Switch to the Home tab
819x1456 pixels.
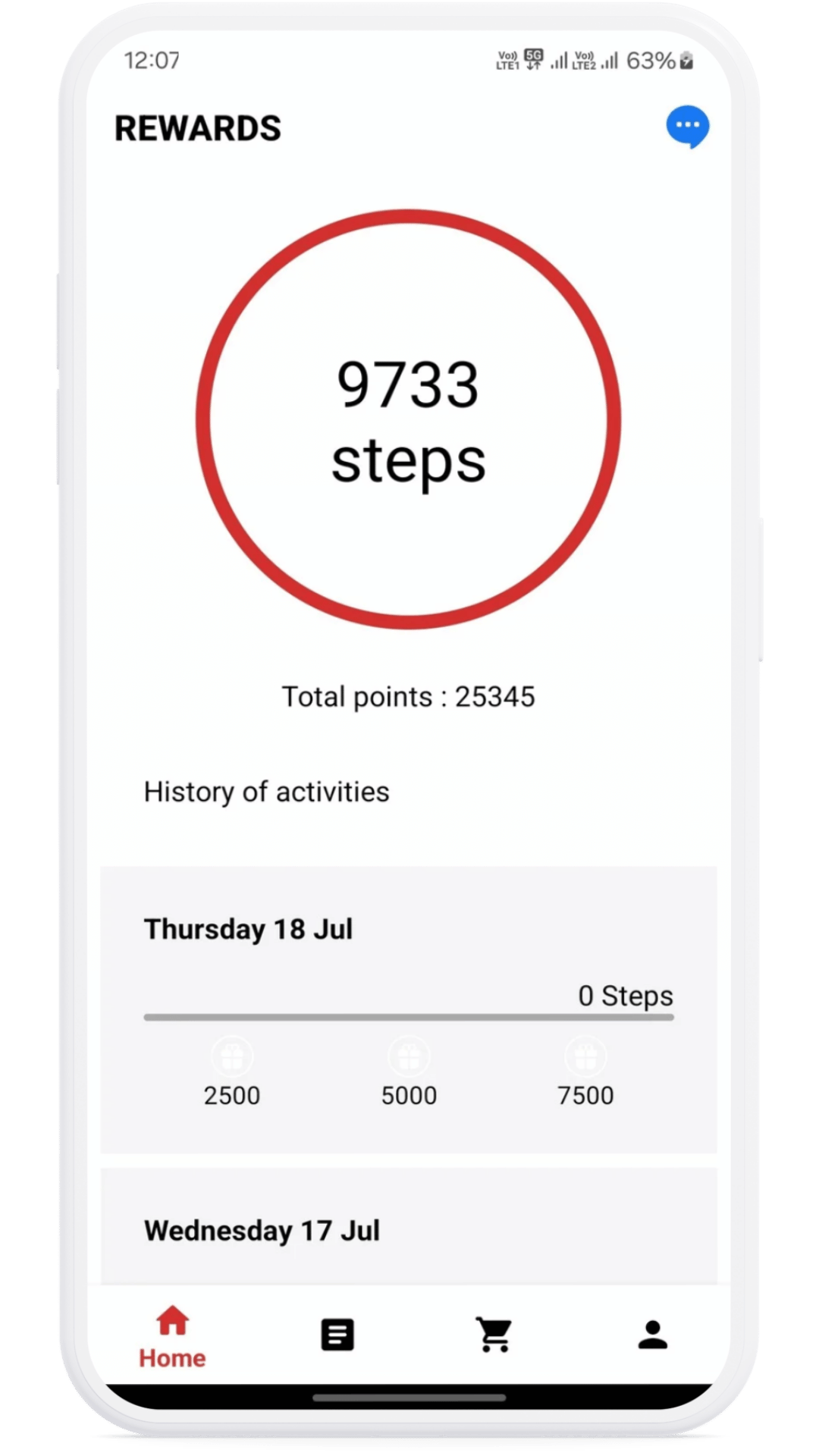[x=172, y=1336]
